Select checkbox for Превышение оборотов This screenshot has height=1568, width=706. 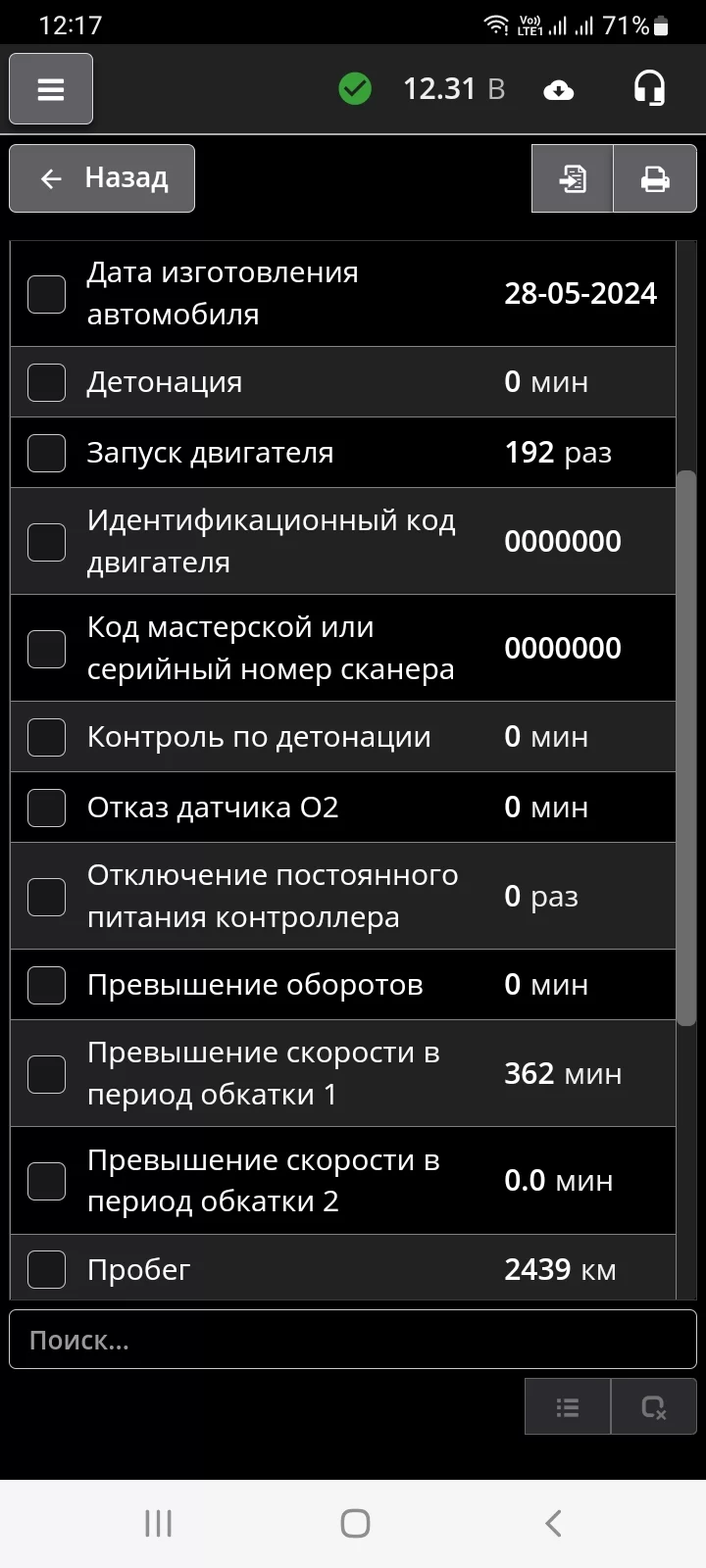(46, 985)
